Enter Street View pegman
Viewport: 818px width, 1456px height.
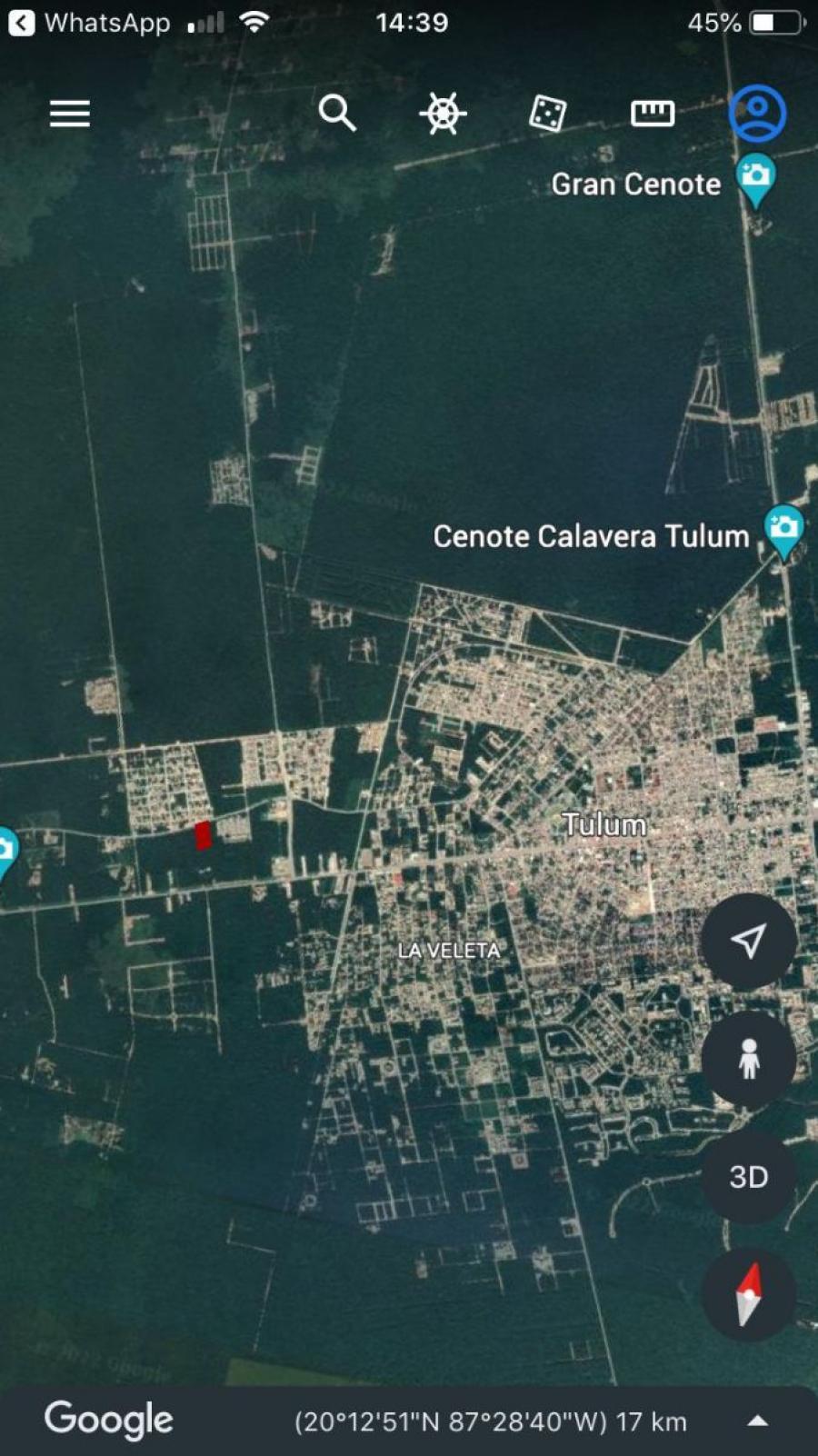(748, 1059)
